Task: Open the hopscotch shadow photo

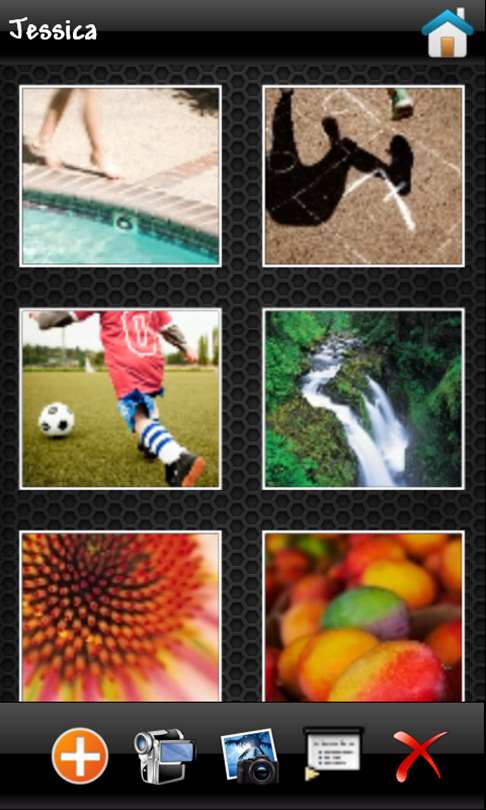Action: coord(364,176)
